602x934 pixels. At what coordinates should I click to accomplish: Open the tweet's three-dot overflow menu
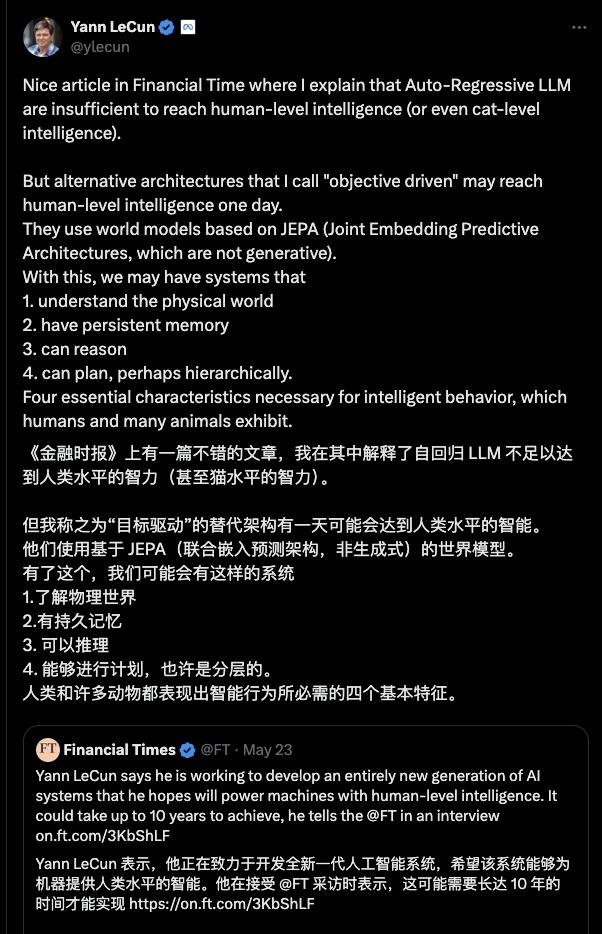(x=579, y=27)
